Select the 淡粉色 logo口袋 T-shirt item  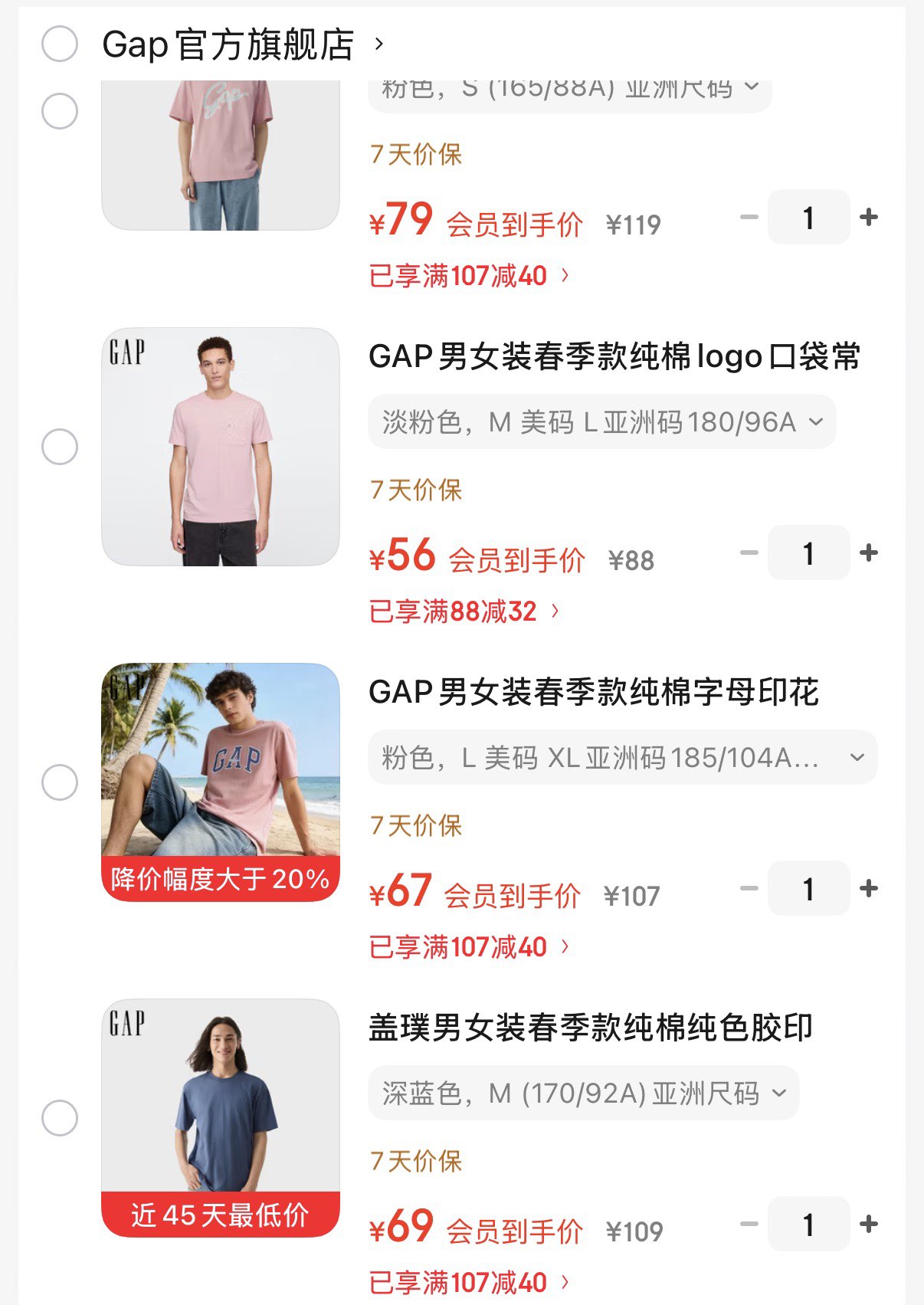60,447
